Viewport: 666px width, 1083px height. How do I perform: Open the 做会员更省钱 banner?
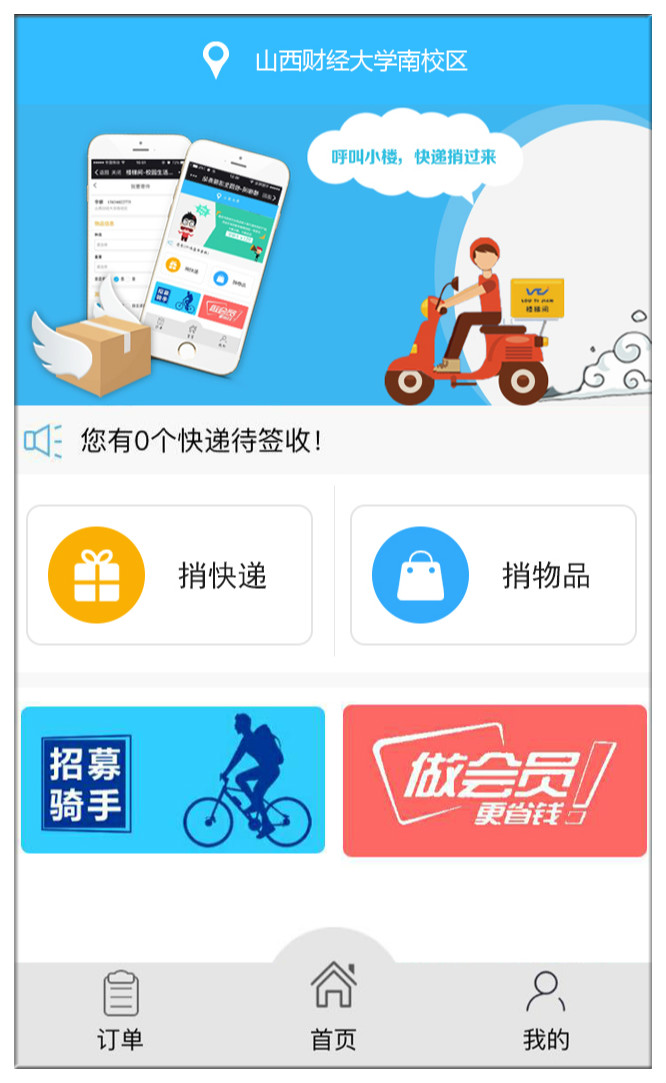coord(495,781)
